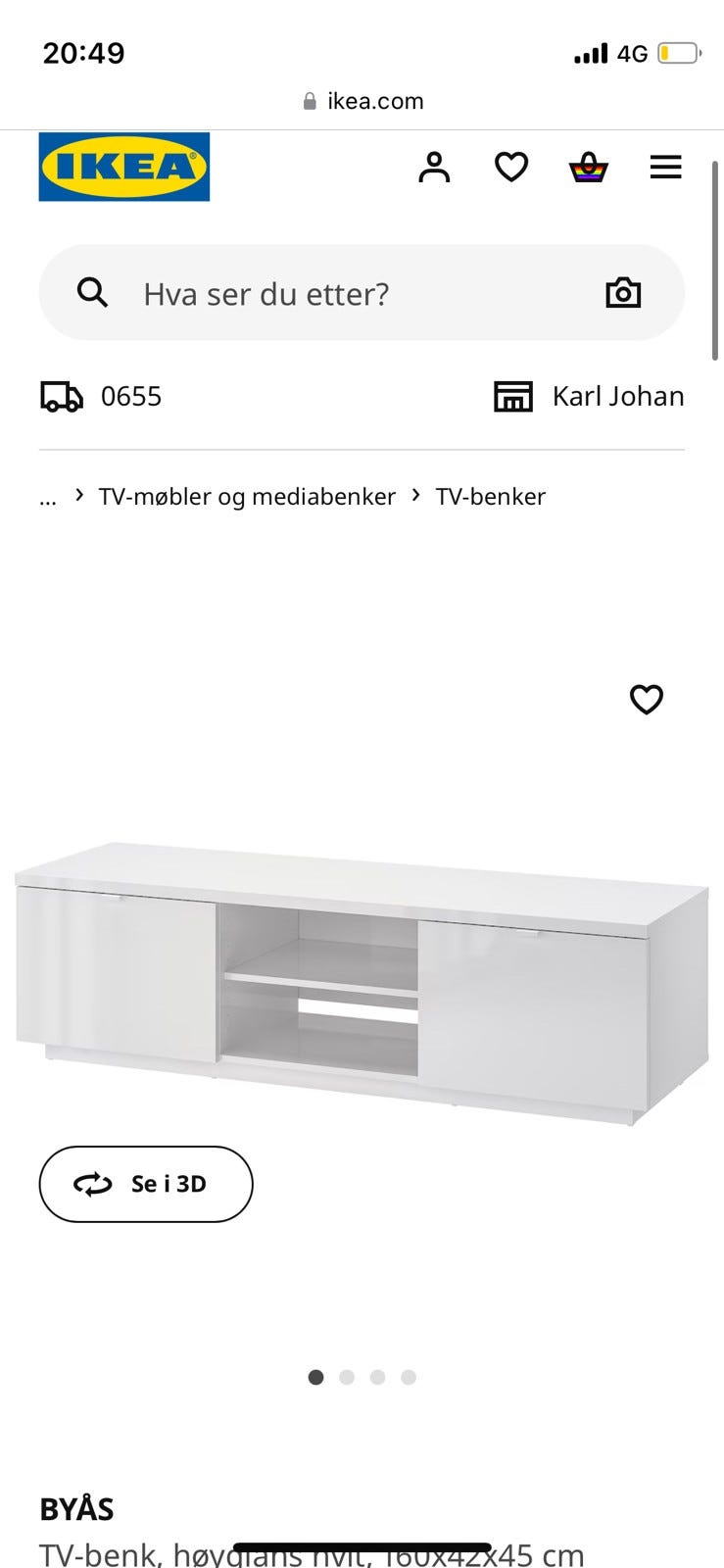Open the TV-møbler og mediabenker category
The width and height of the screenshot is (724, 1568).
coord(245,496)
